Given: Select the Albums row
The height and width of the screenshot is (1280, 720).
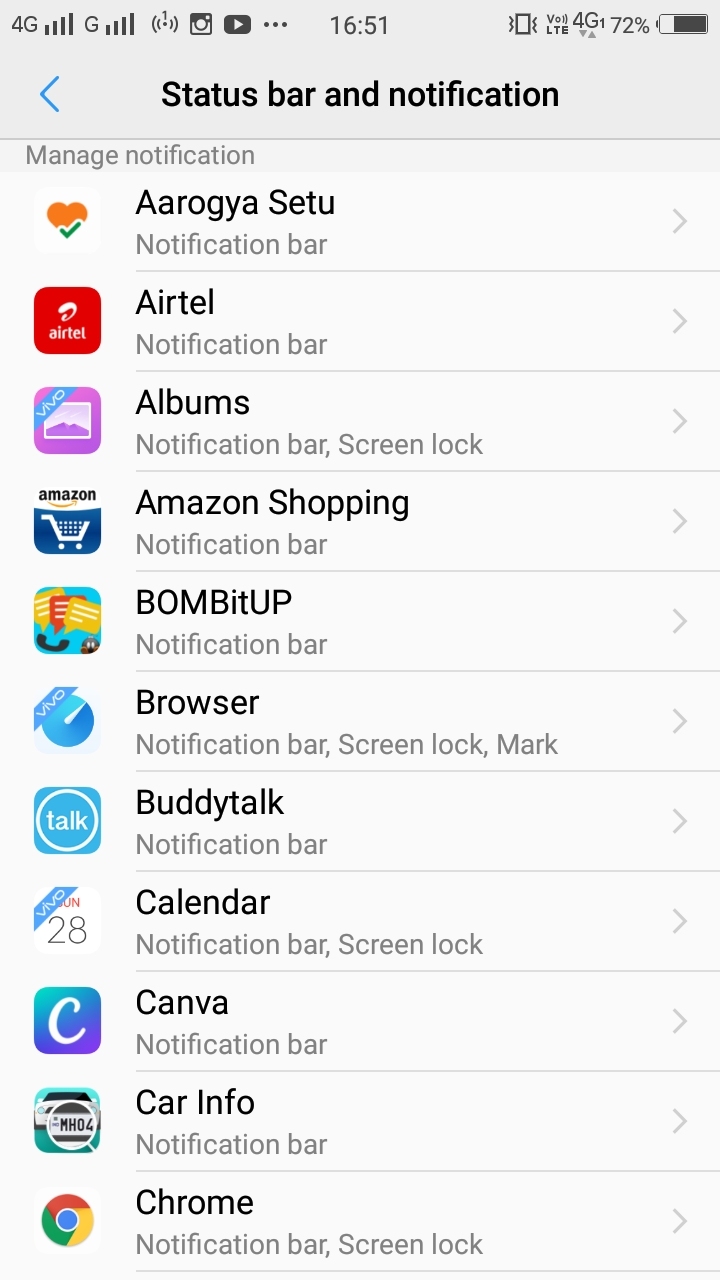Looking at the screenshot, I should 360,421.
